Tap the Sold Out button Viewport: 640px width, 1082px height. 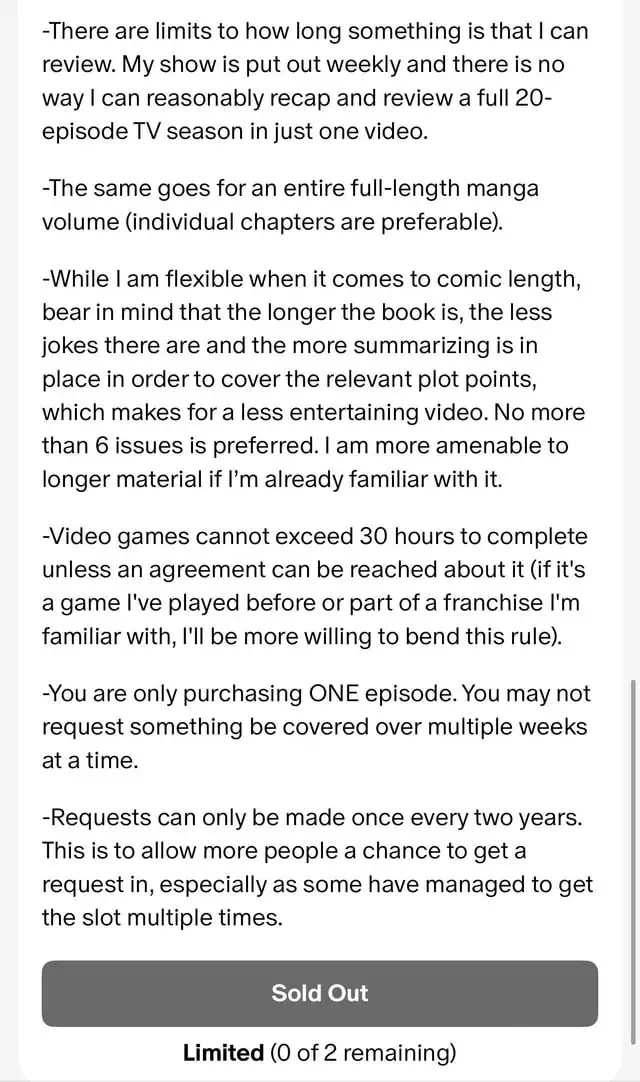coord(320,993)
